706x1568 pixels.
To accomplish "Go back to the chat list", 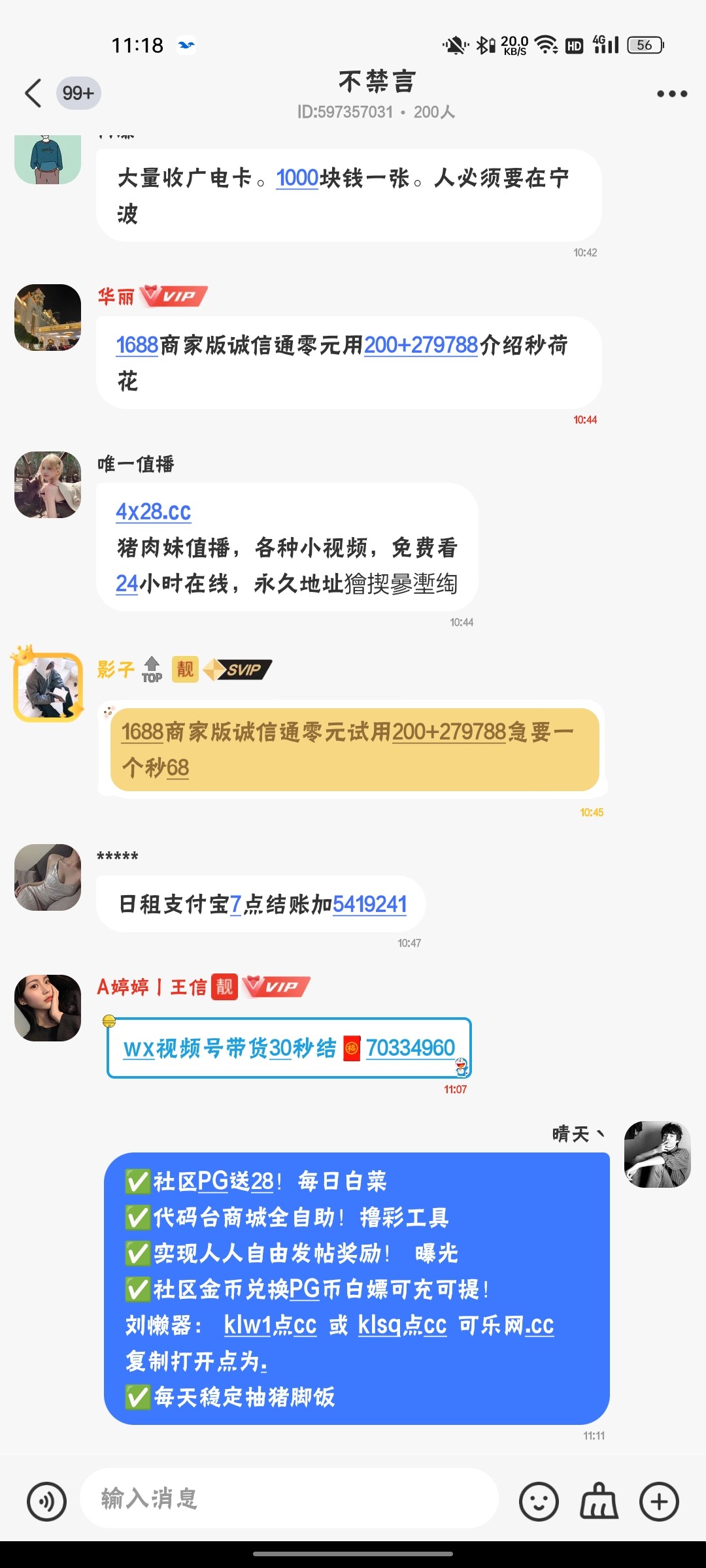I will tap(34, 93).
